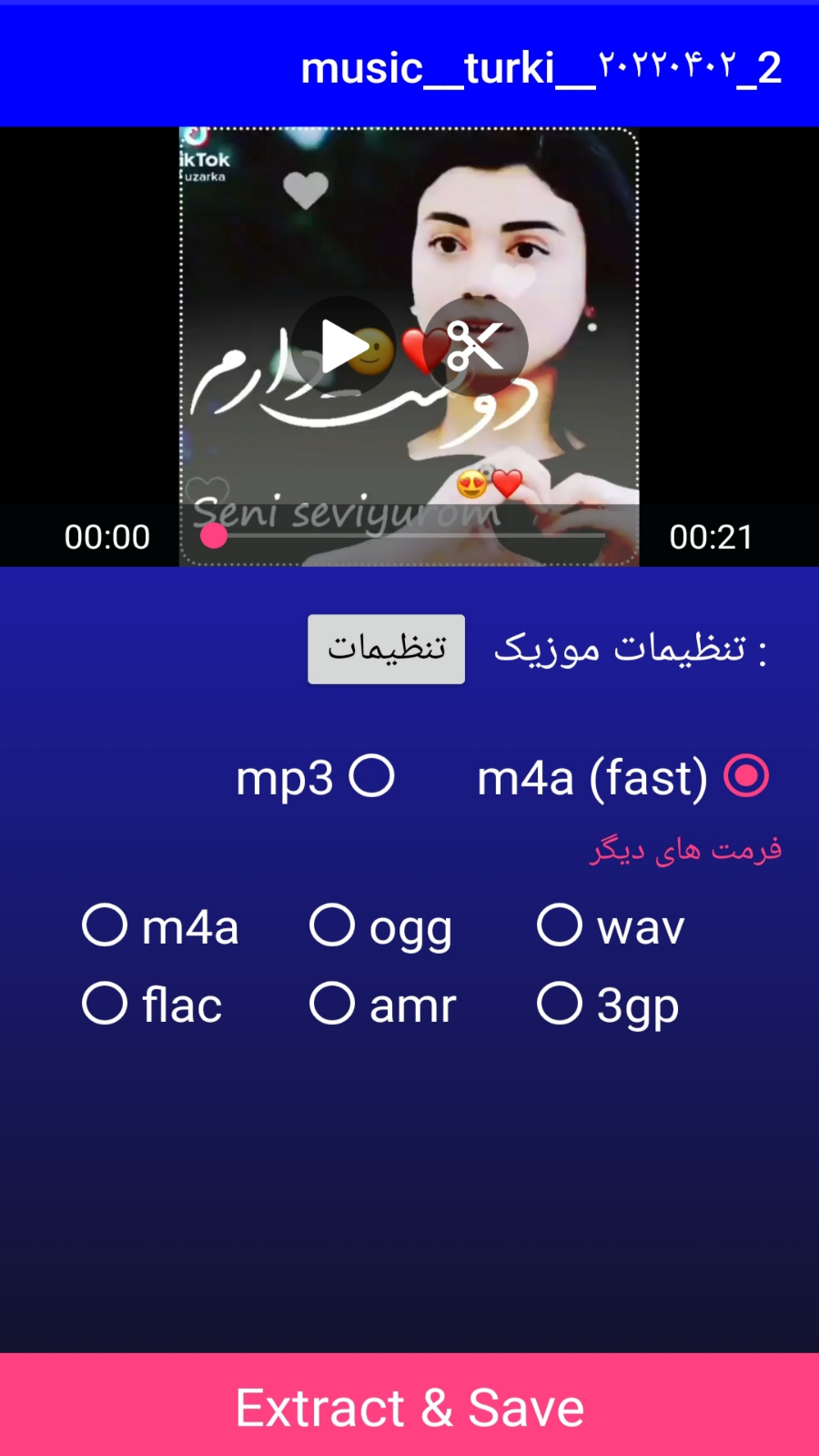This screenshot has width=819, height=1456.
Task: Open music settings with the تنظیمات button
Action: (x=386, y=649)
